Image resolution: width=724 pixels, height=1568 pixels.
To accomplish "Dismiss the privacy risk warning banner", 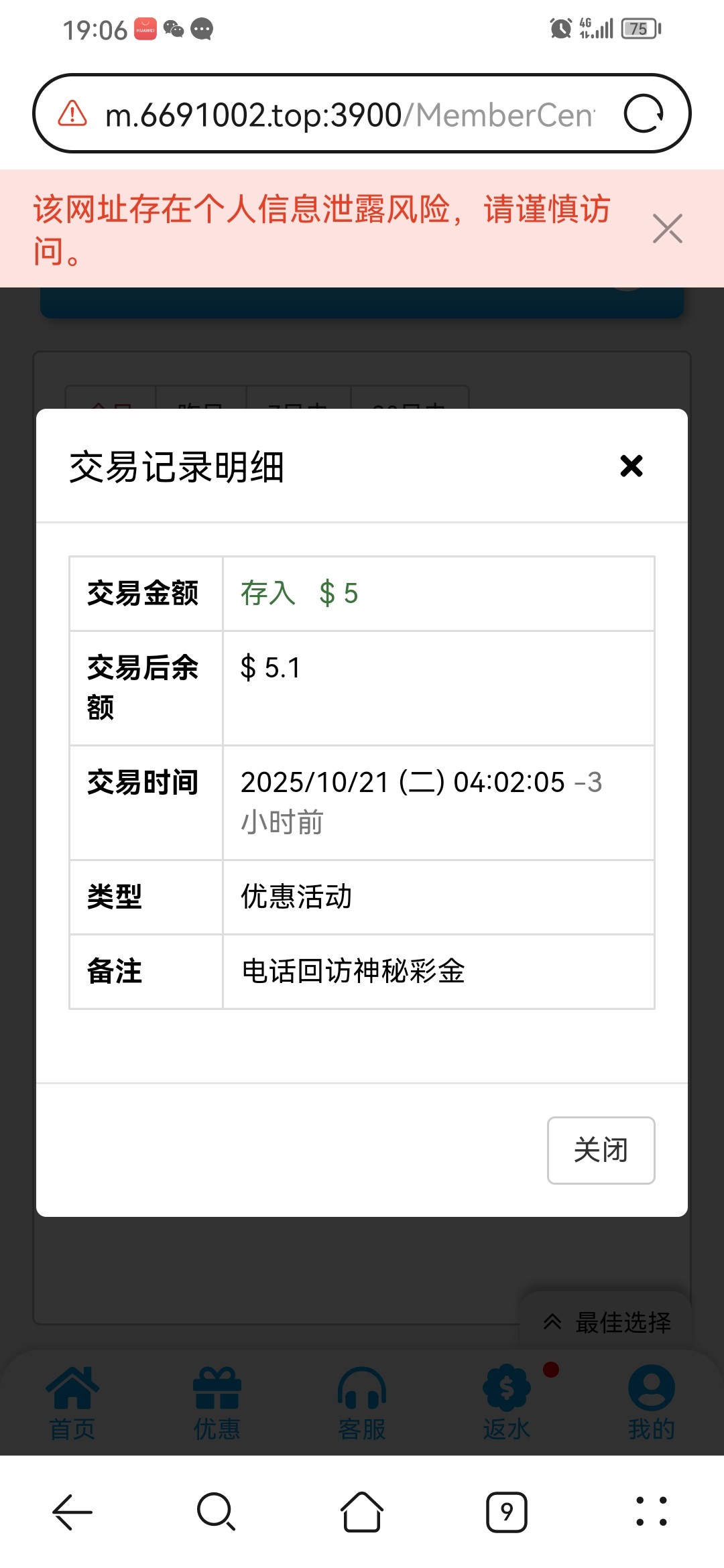I will (x=667, y=229).
